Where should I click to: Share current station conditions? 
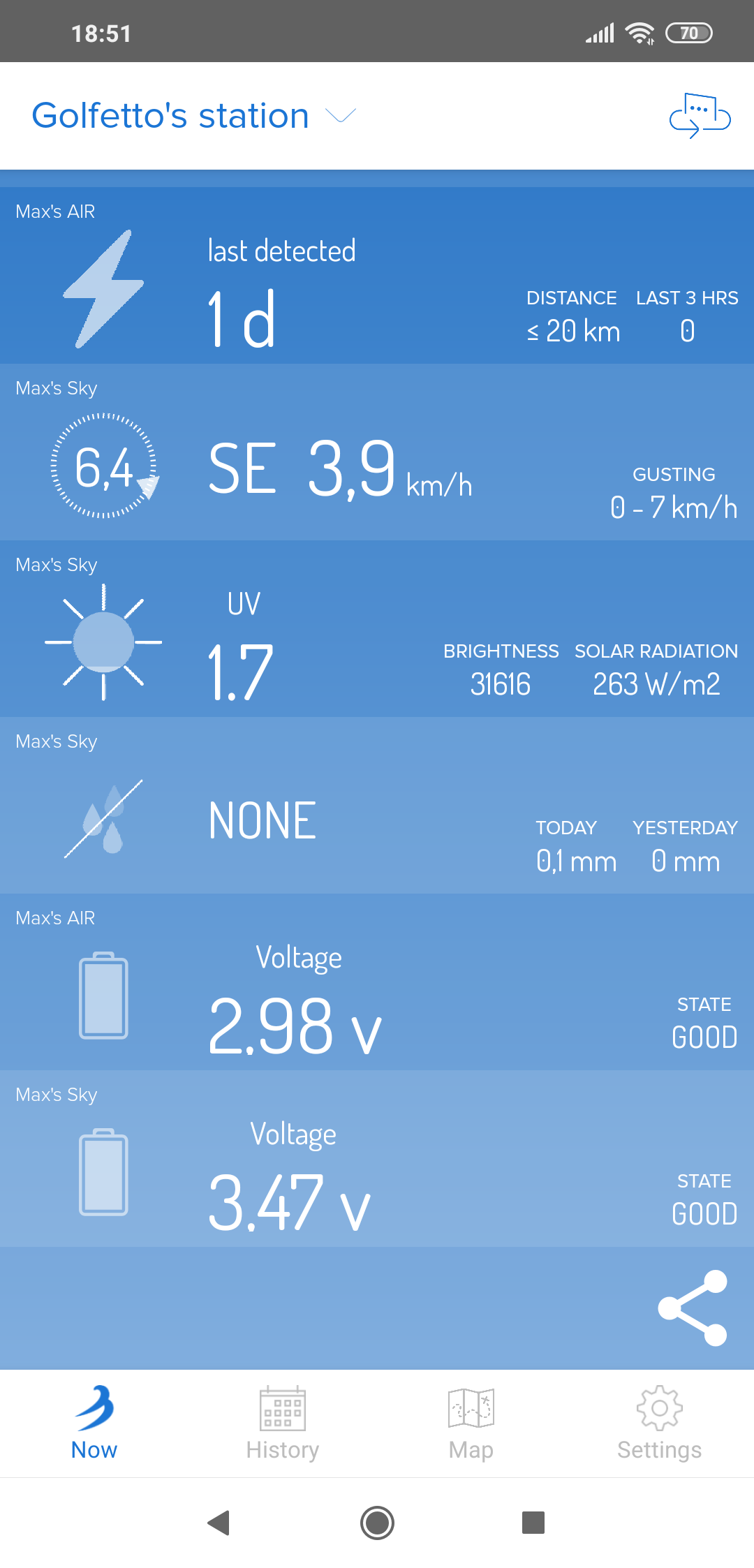point(693,1308)
